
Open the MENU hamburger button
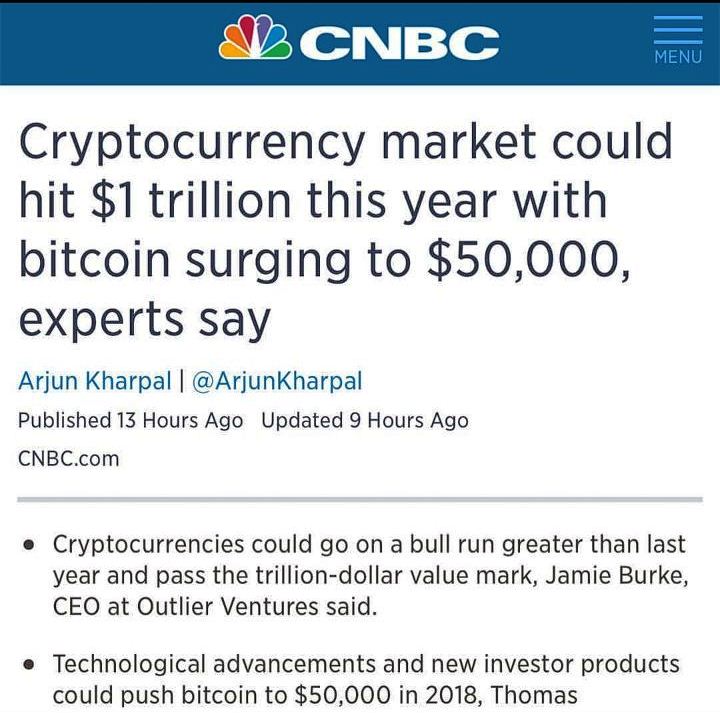677,42
